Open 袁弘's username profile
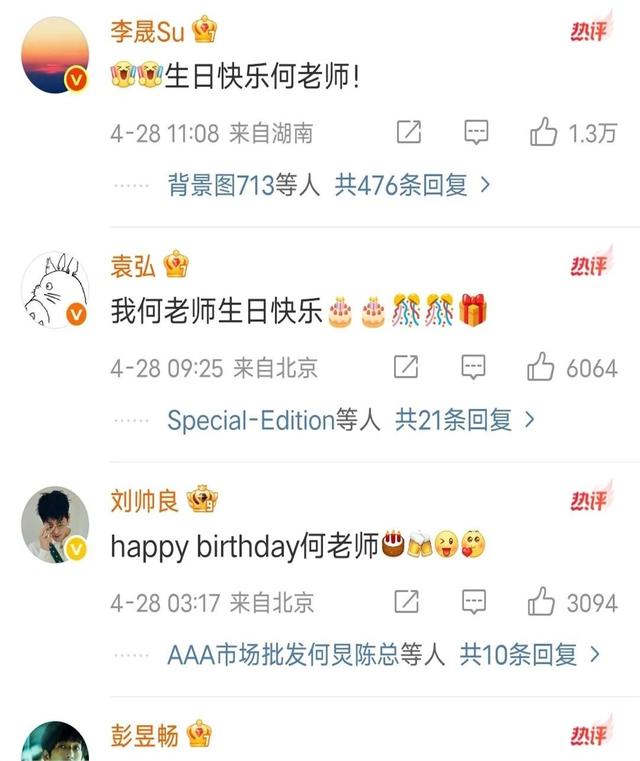 pos(133,265)
